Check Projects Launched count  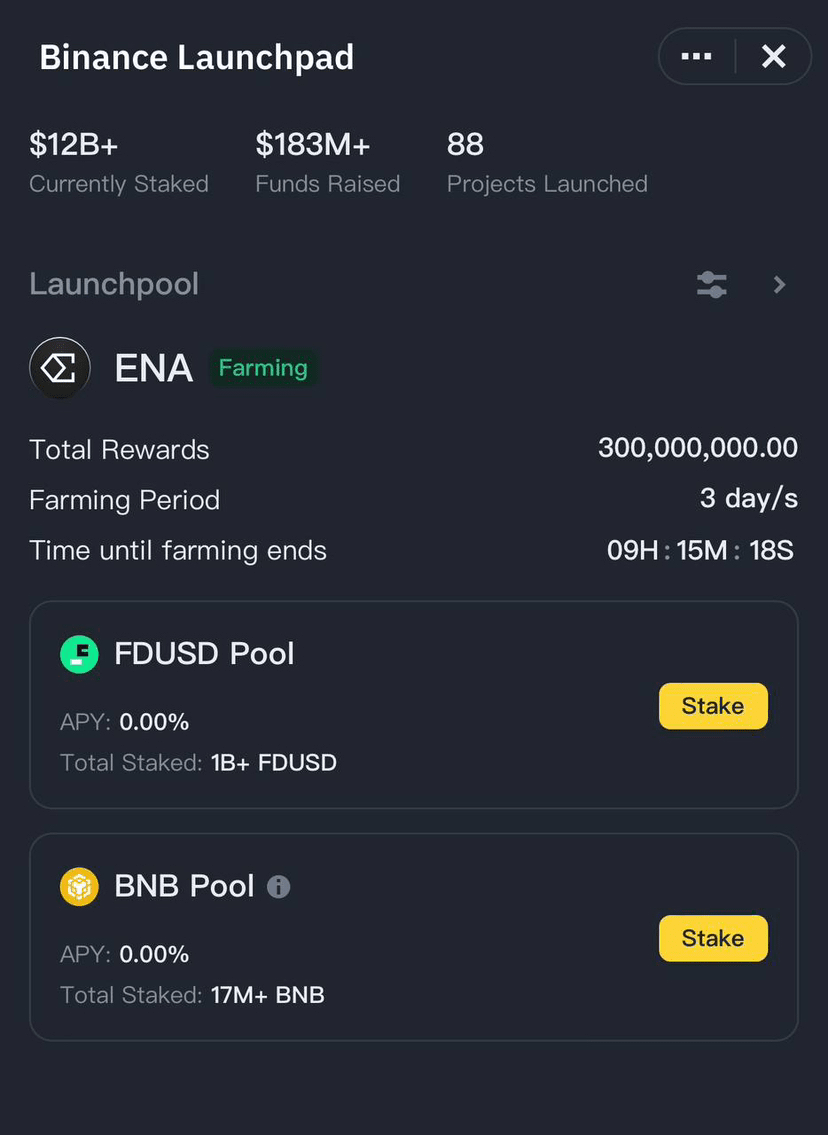click(546, 162)
